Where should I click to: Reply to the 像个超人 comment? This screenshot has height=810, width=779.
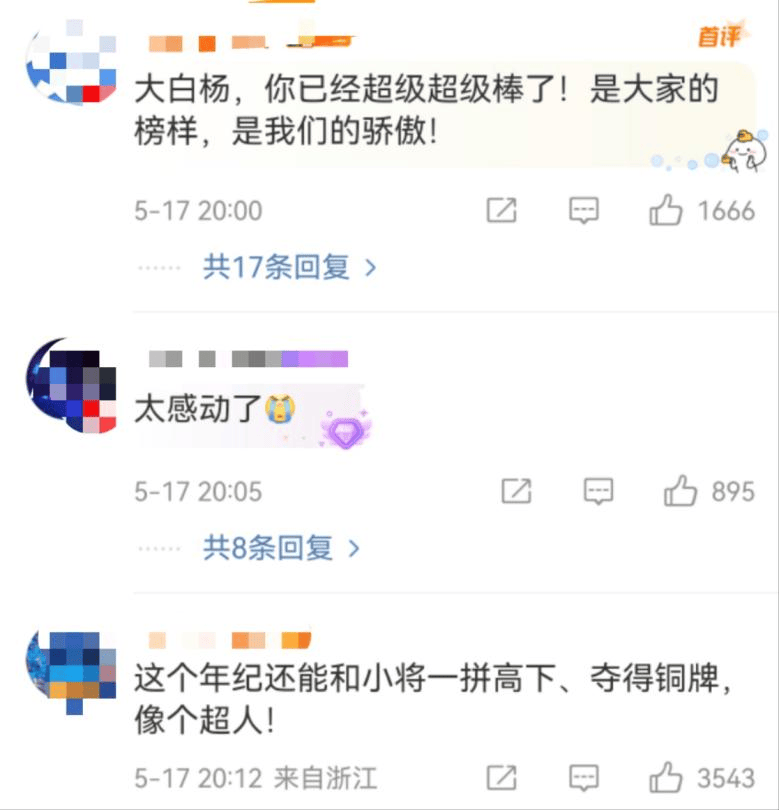click(x=584, y=777)
